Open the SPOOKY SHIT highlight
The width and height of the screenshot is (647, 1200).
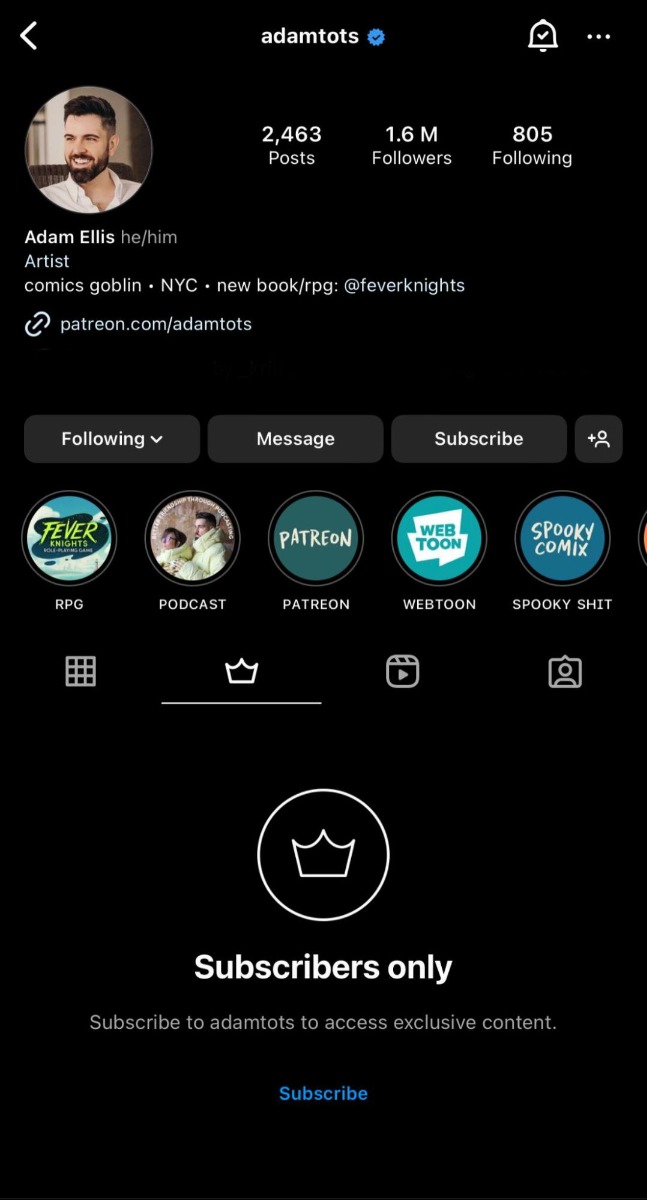[562, 538]
